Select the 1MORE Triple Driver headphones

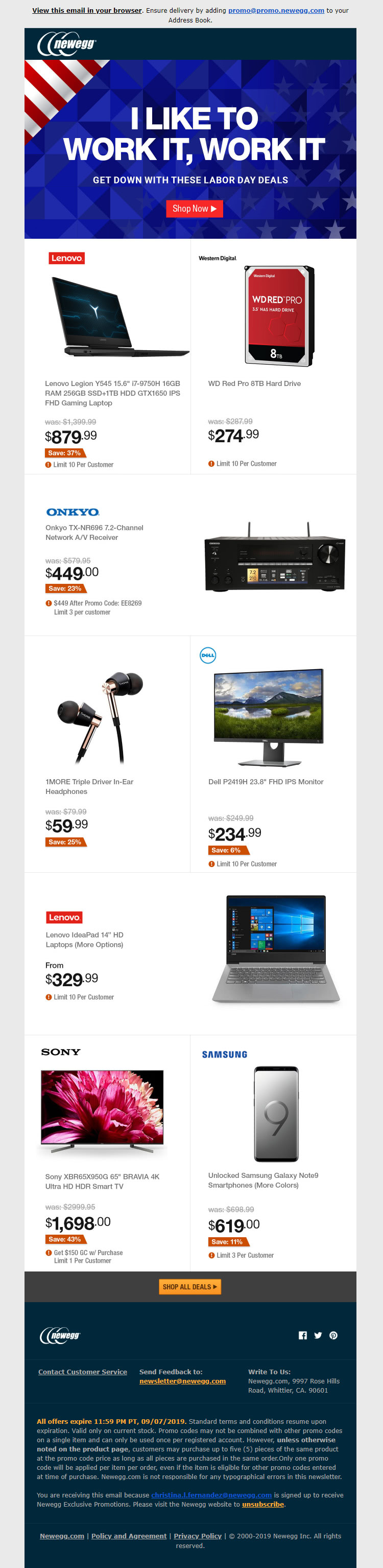[x=89, y=786]
